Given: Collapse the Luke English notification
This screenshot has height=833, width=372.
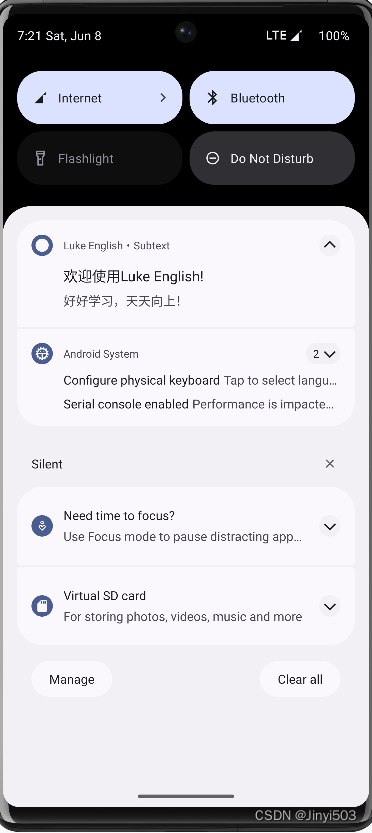Looking at the screenshot, I should (x=329, y=245).
